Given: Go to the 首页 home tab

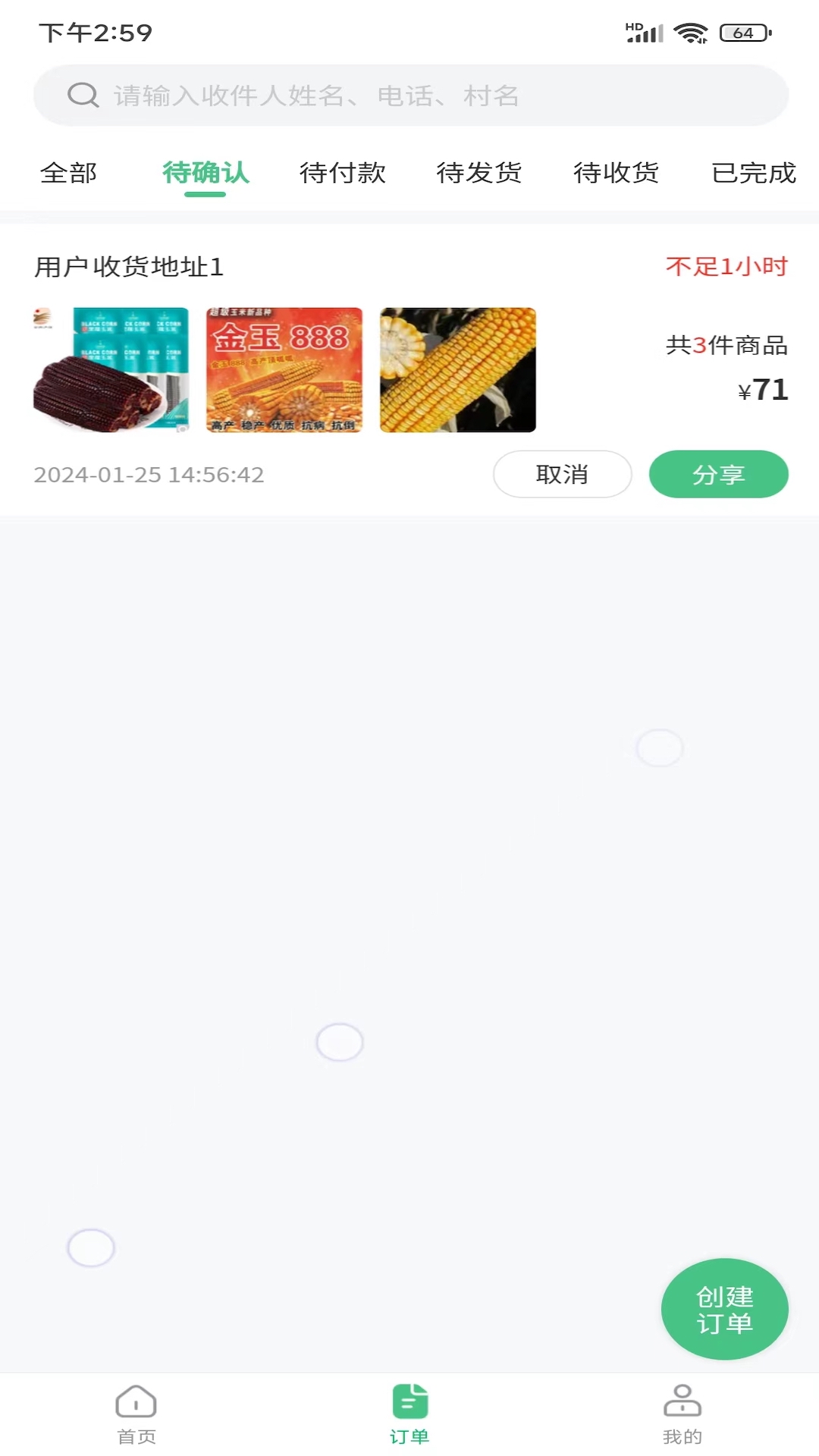Looking at the screenshot, I should tap(136, 1414).
